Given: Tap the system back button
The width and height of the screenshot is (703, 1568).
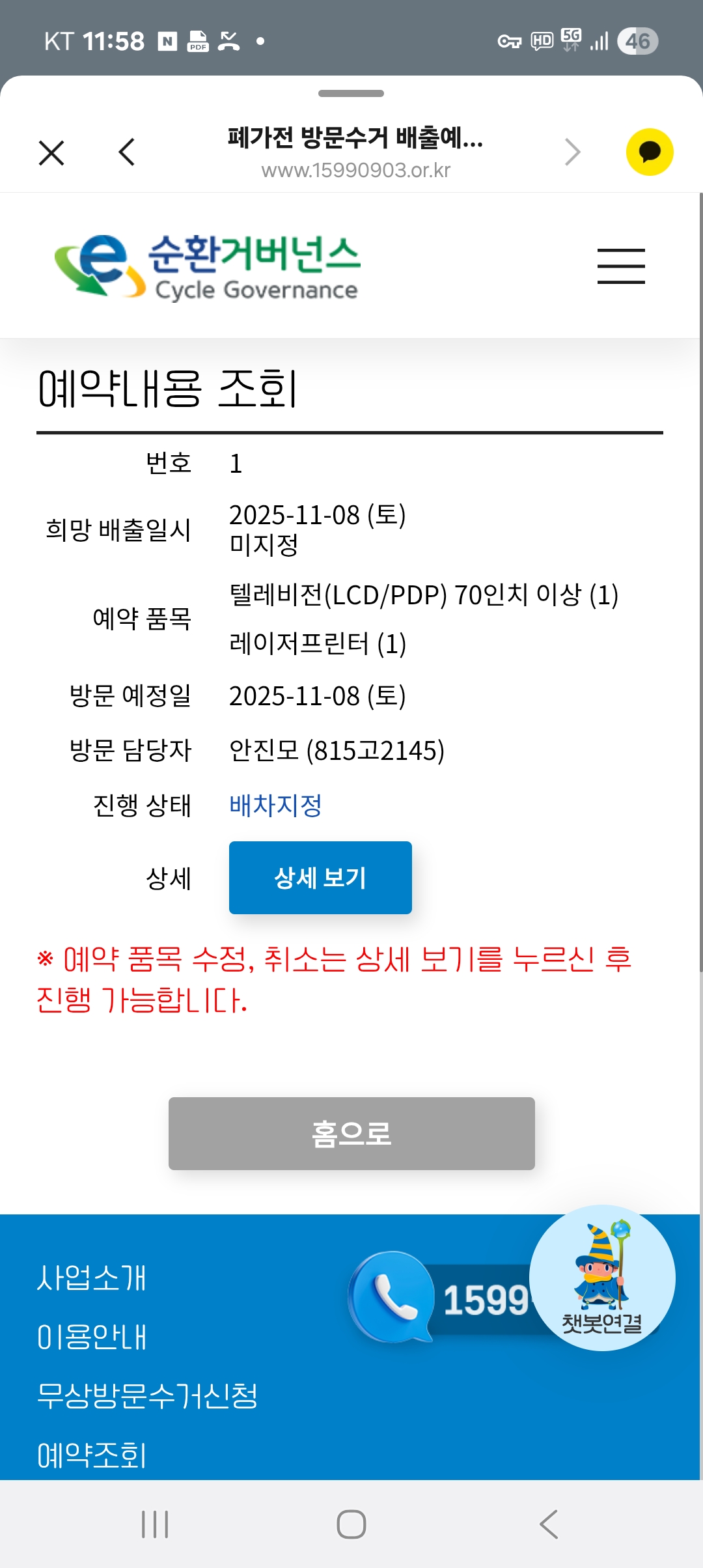Looking at the screenshot, I should coord(548,1524).
